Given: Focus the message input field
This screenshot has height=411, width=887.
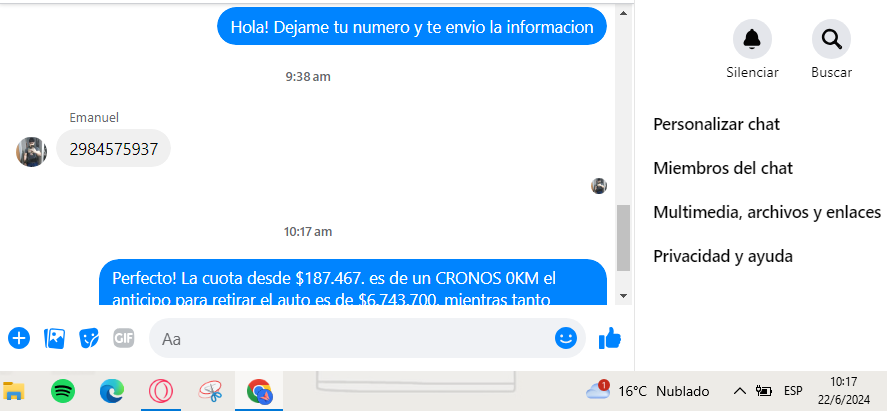Looking at the screenshot, I should [x=350, y=339].
